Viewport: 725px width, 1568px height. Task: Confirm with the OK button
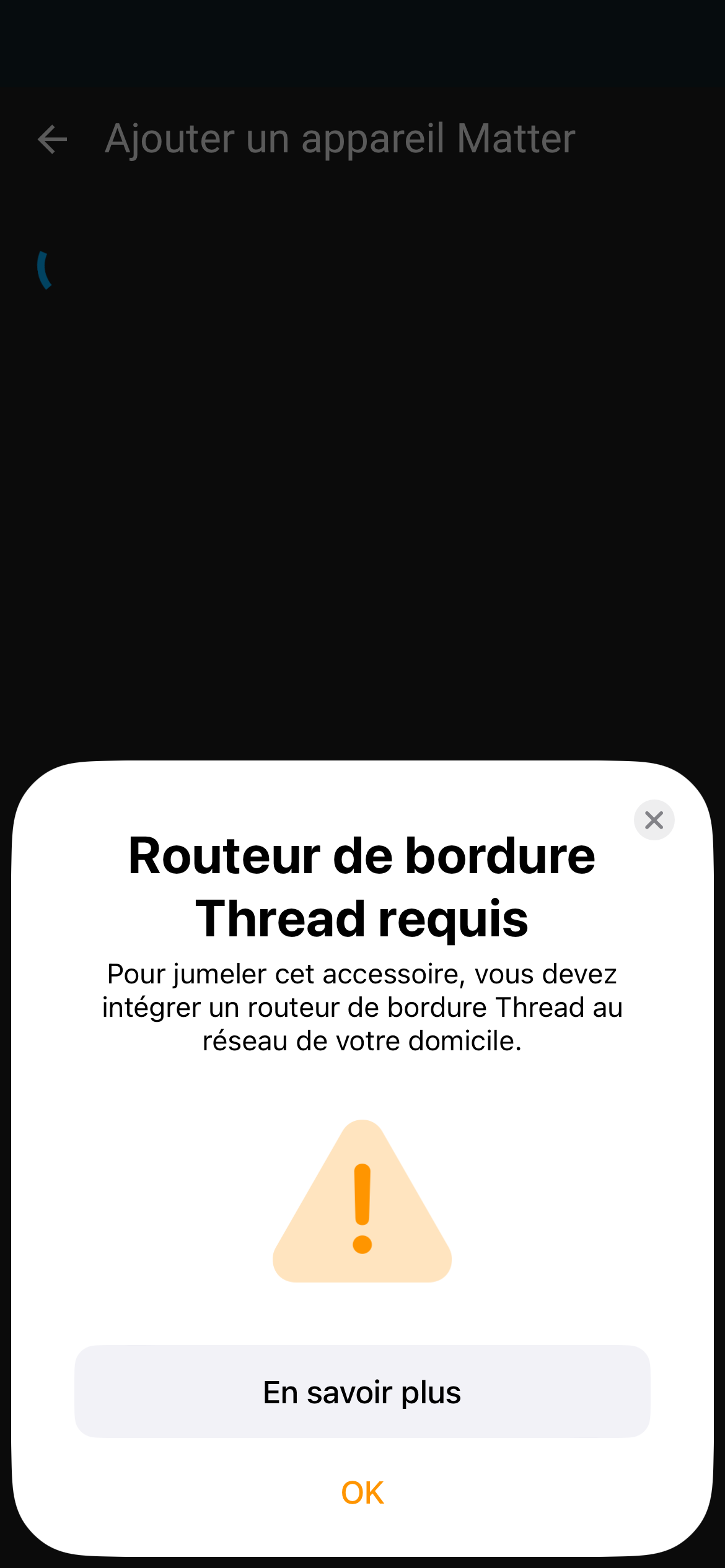click(x=362, y=1492)
